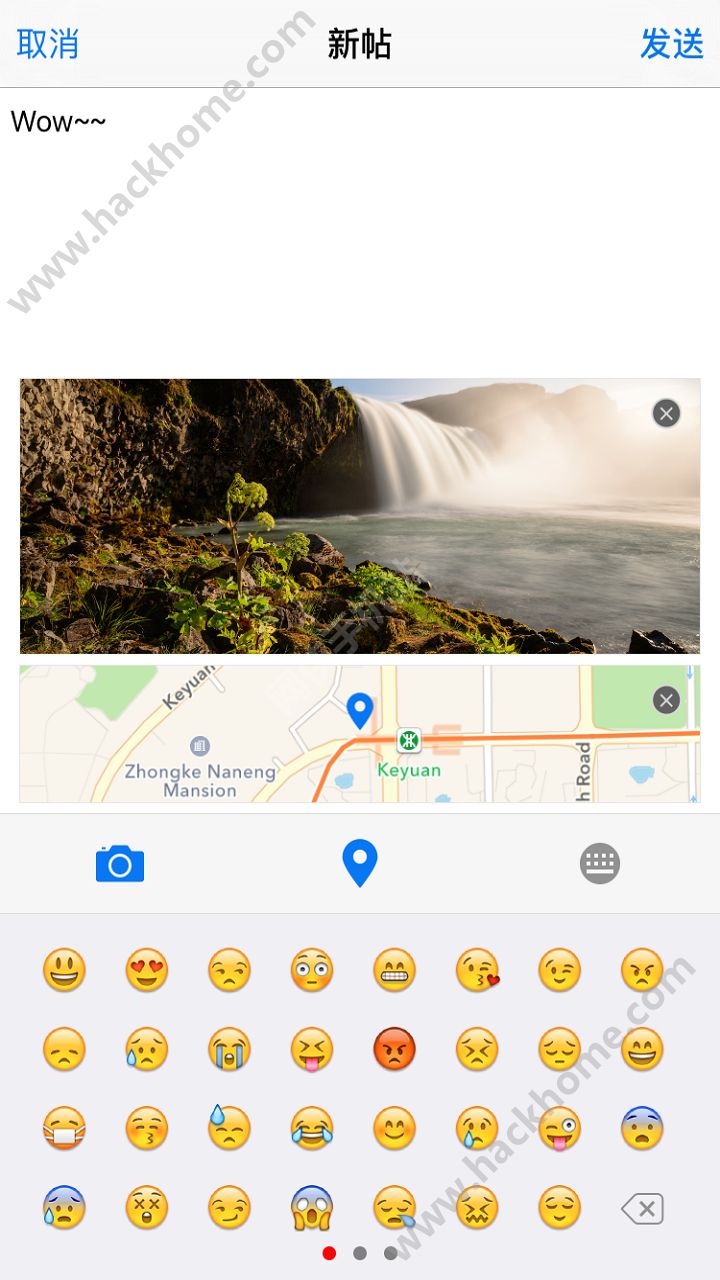
Task: Insert the kiss with heart emoji
Action: pos(477,970)
